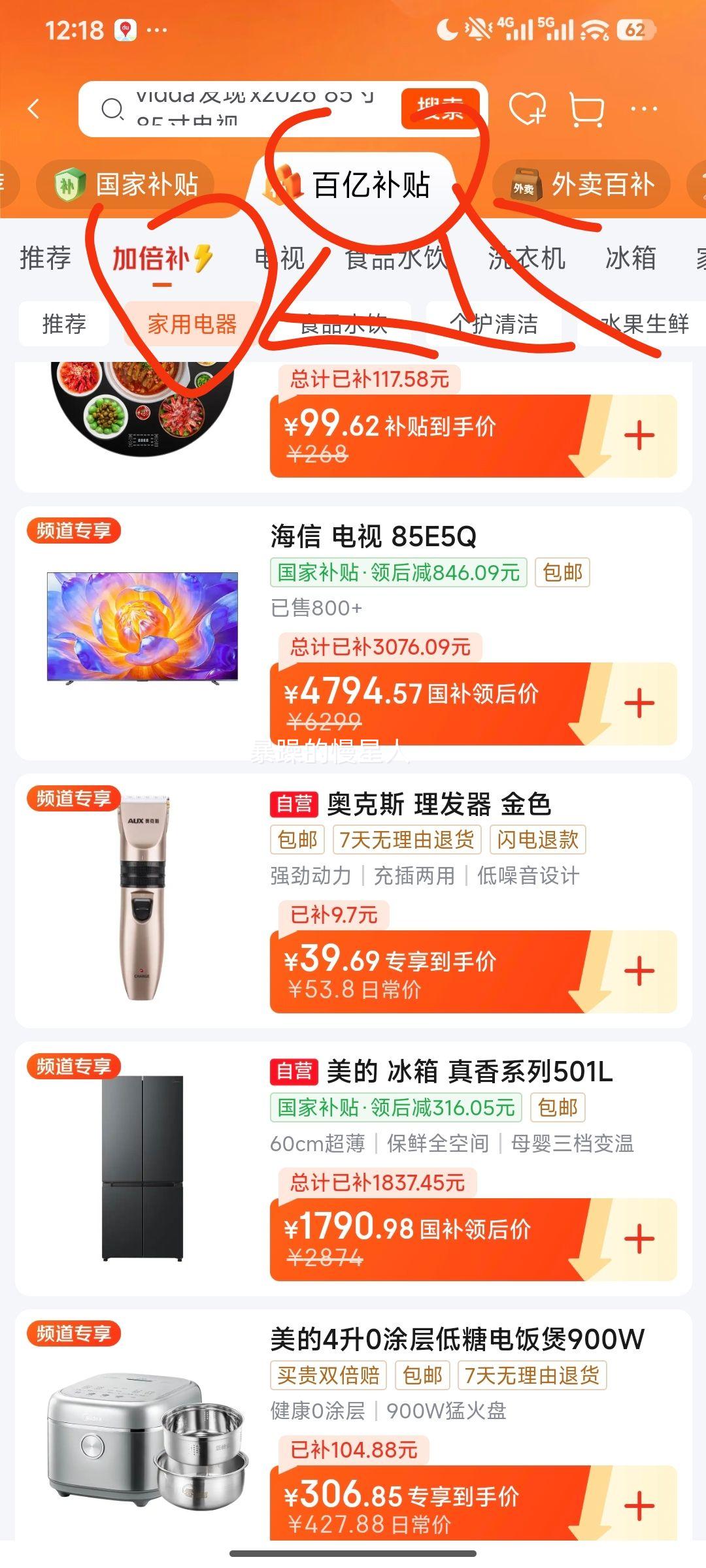Add 美的 冰箱 501L to cart

[x=639, y=1239]
